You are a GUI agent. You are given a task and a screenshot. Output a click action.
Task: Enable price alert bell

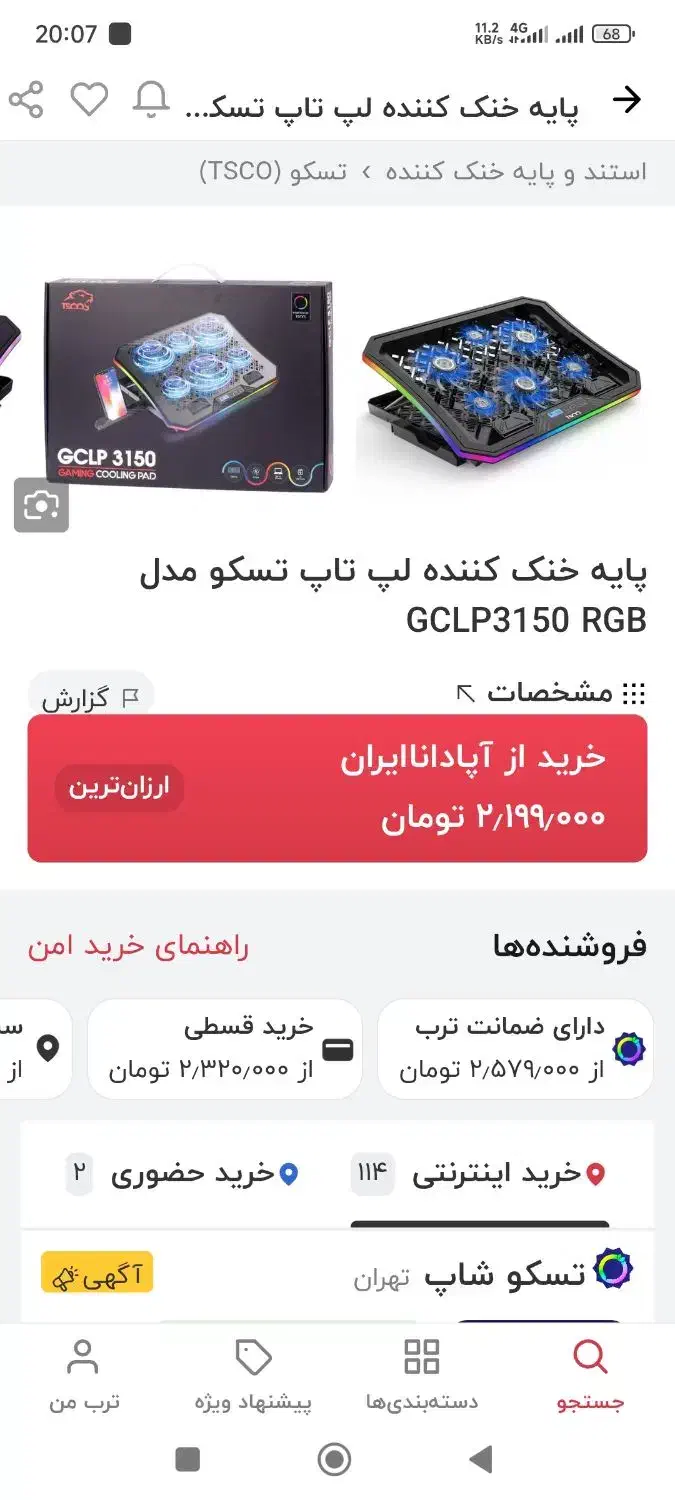151,100
